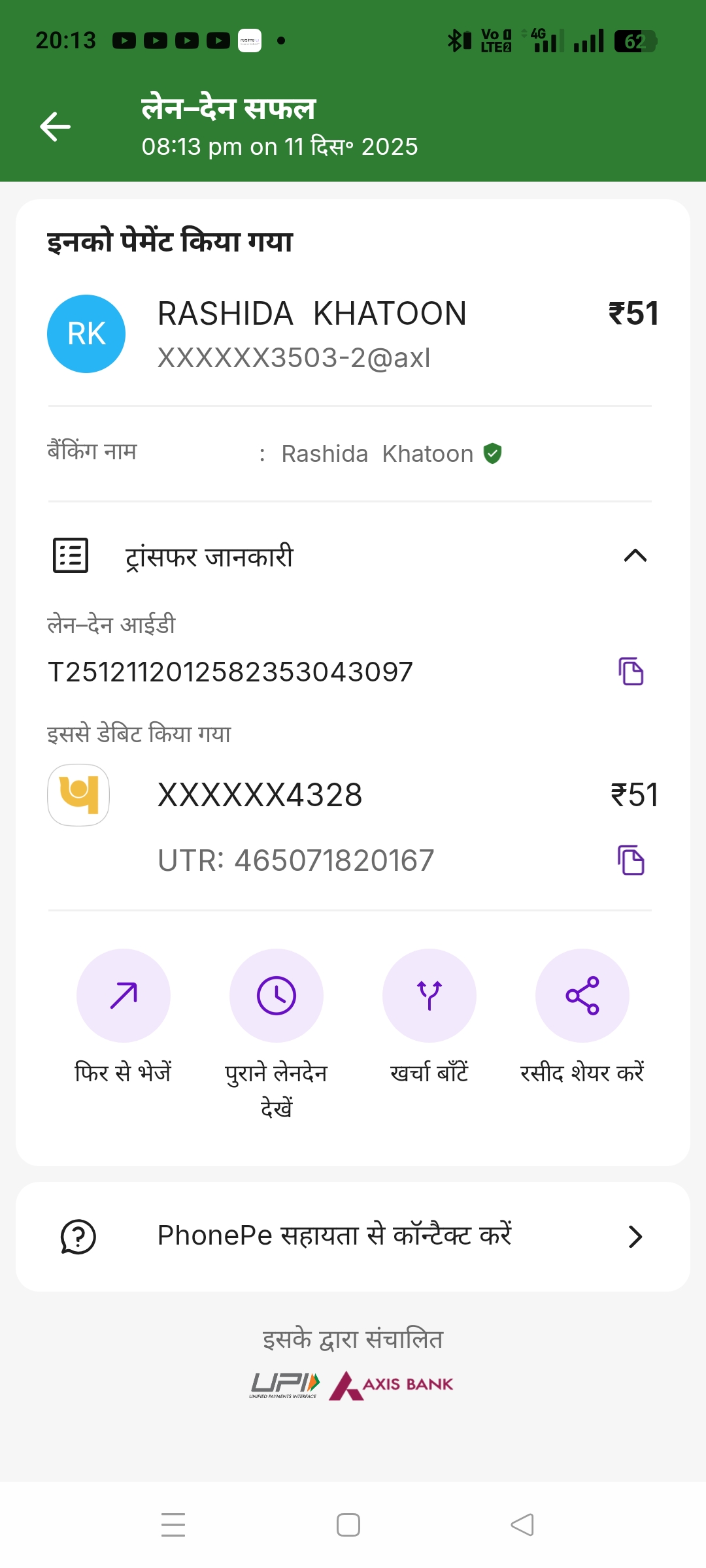Tap फिर से भेजें to send again
This screenshot has width=706, height=1568.
[x=124, y=996]
